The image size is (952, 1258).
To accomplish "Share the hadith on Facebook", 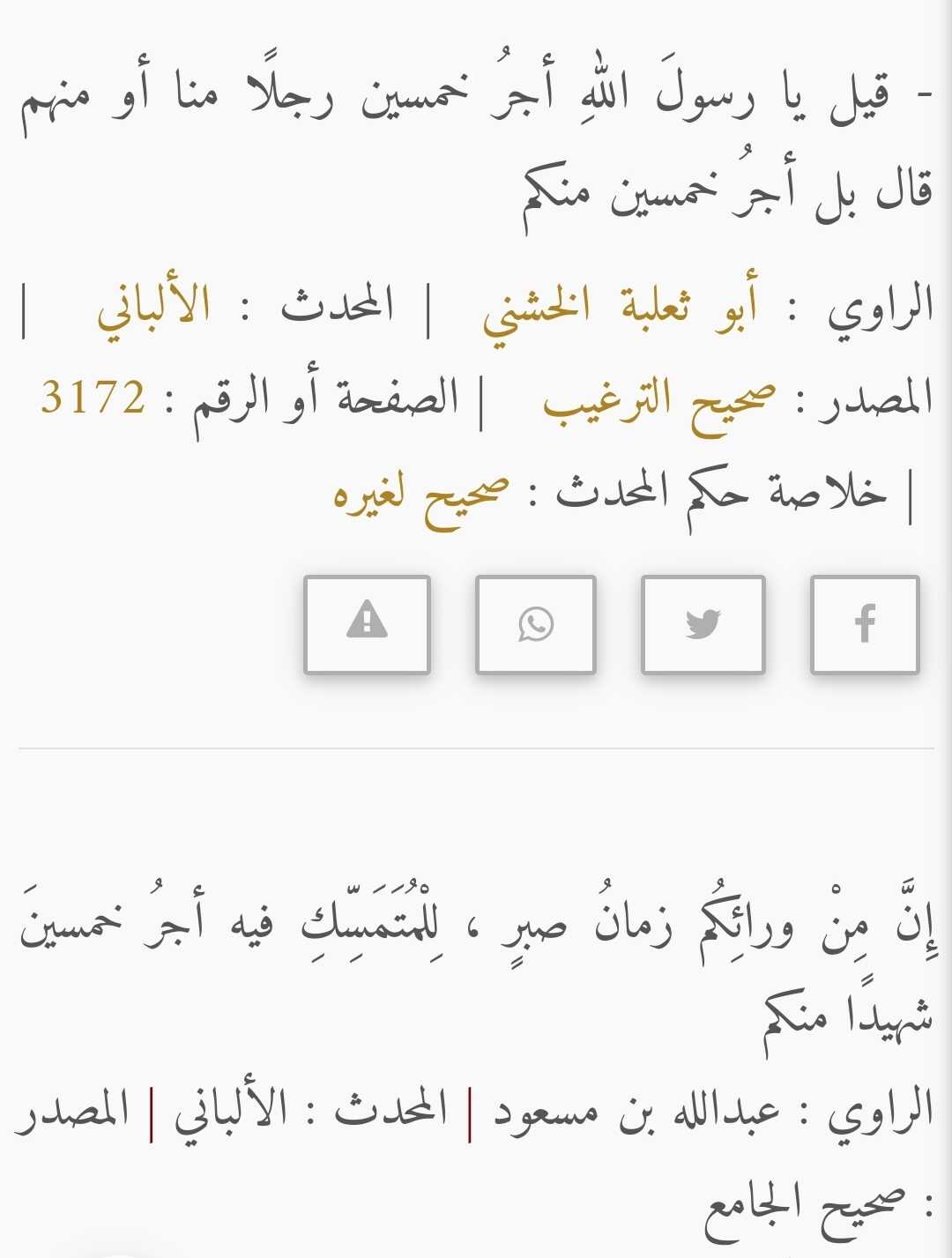I will pyautogui.click(x=865, y=624).
